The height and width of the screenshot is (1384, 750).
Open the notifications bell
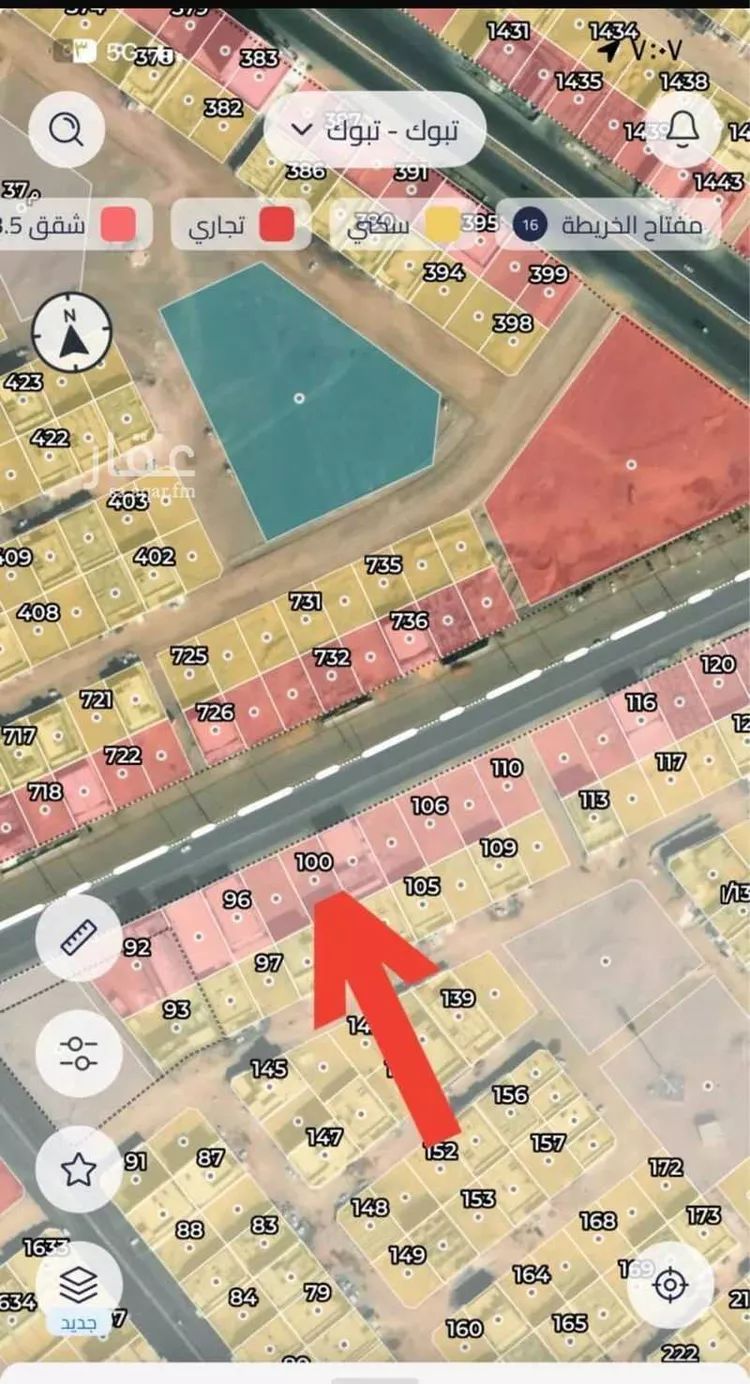[683, 129]
